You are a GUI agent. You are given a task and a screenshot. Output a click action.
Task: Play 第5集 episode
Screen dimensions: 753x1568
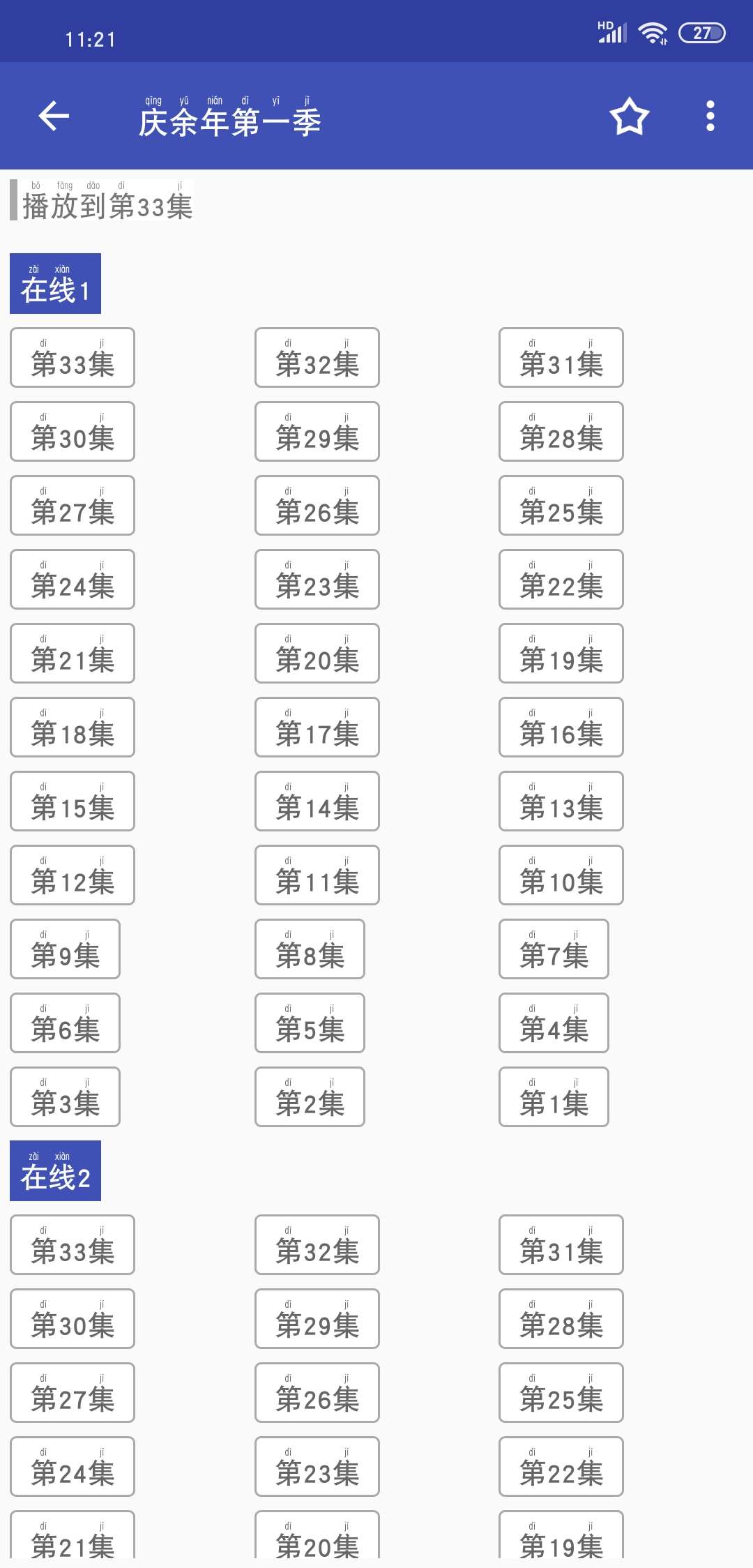(x=310, y=1023)
